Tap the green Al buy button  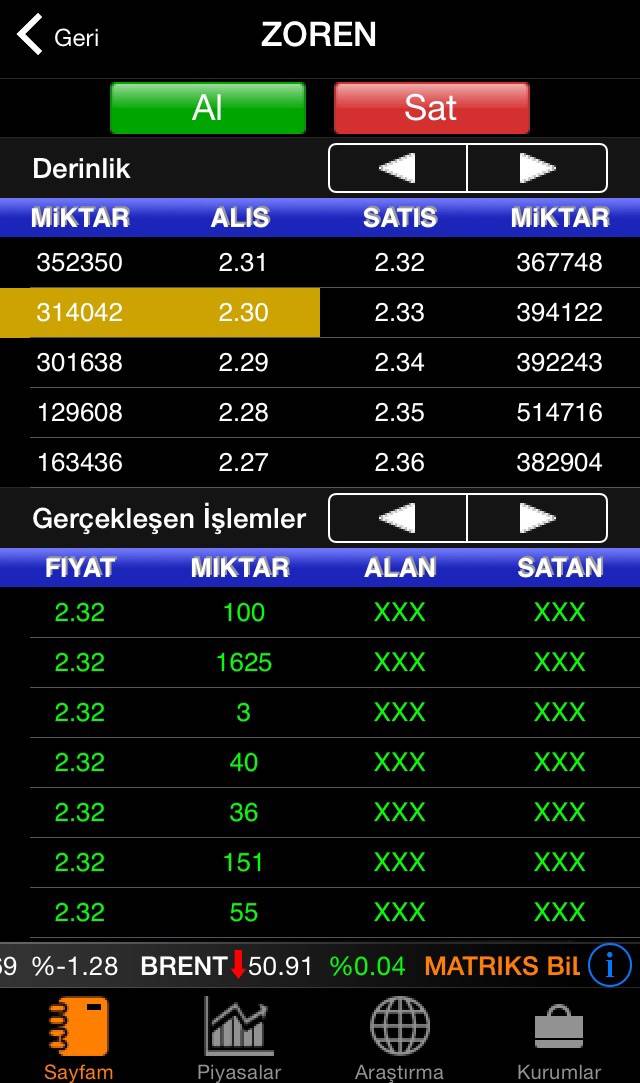[x=208, y=108]
